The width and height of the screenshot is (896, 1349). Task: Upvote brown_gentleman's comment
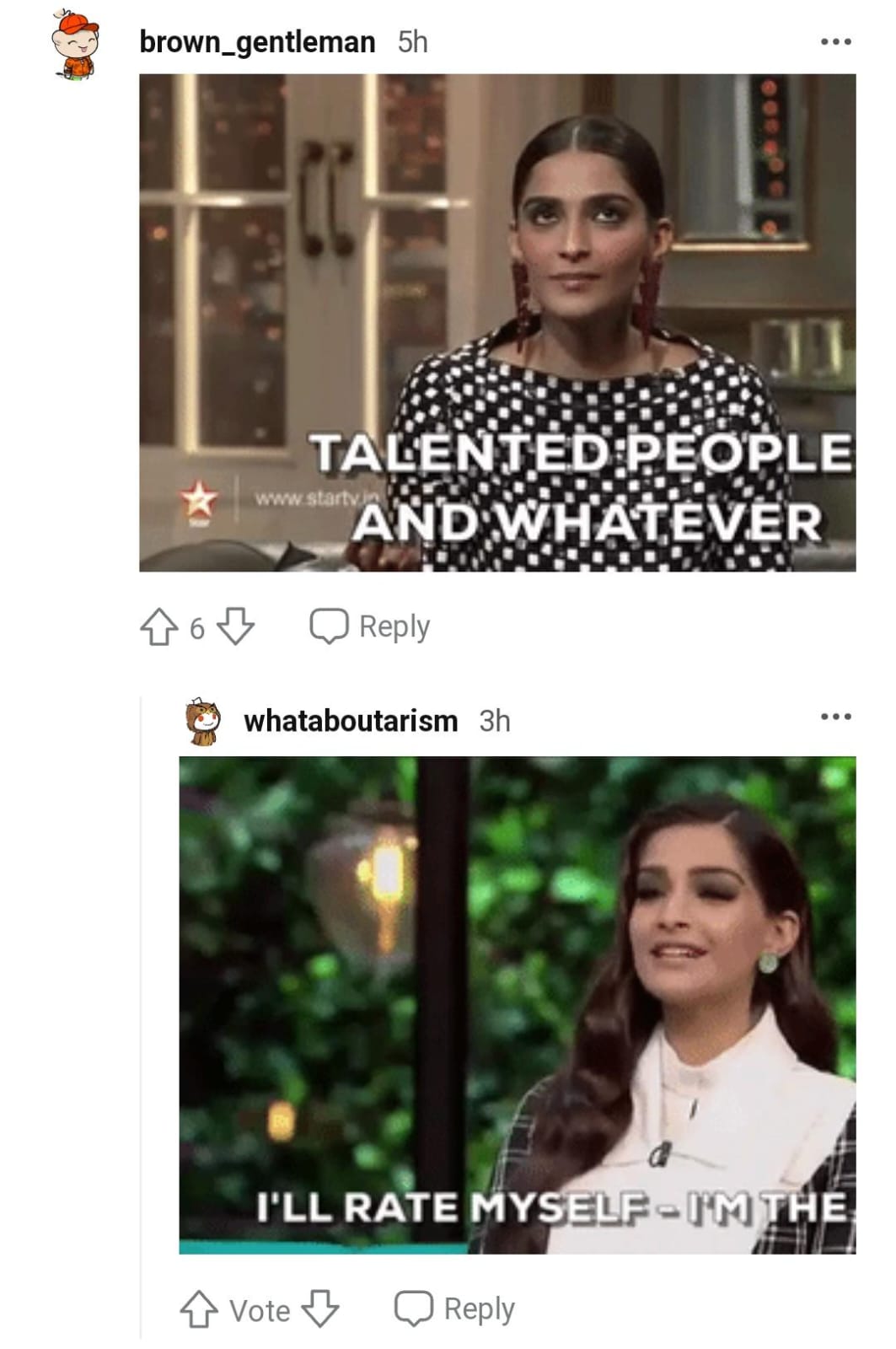point(158,627)
